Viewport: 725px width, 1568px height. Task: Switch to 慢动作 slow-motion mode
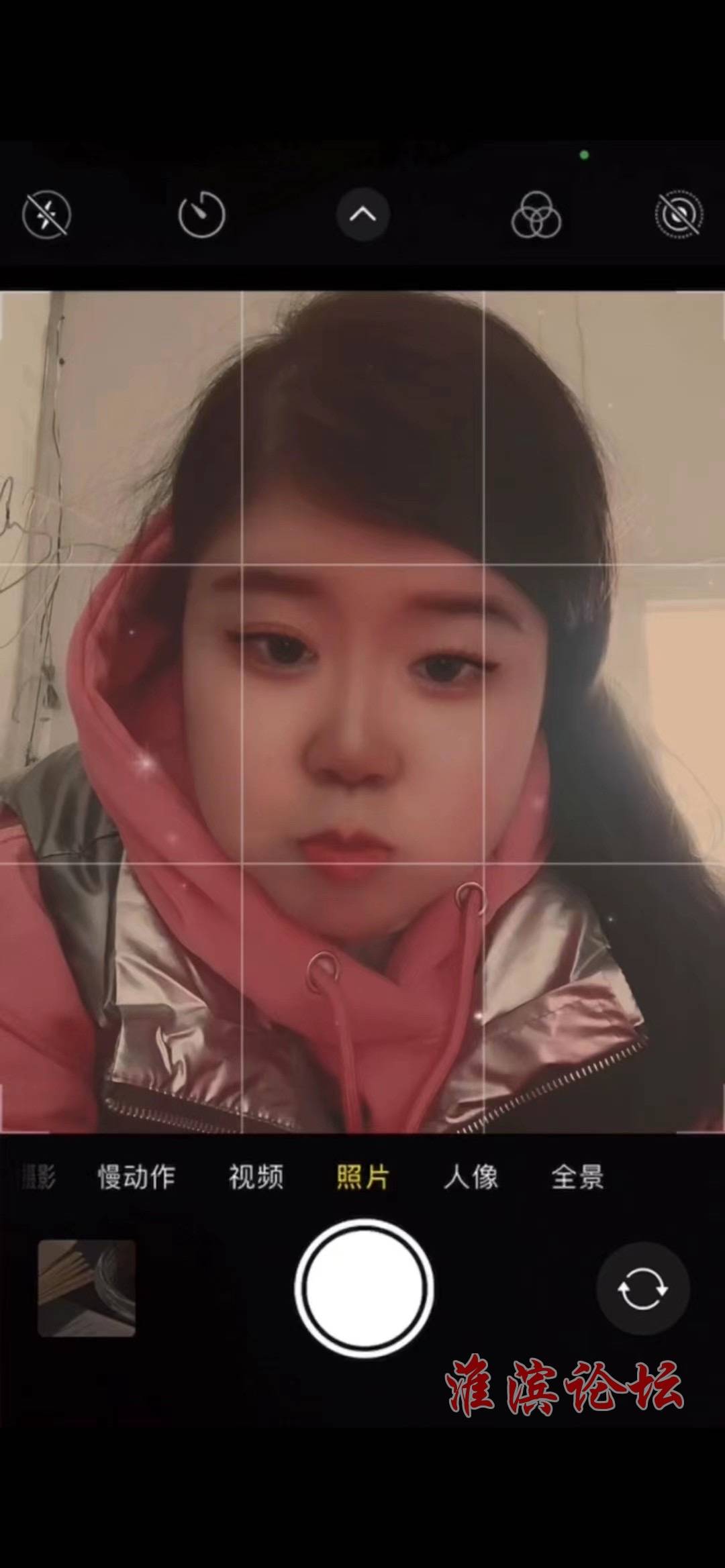136,1177
